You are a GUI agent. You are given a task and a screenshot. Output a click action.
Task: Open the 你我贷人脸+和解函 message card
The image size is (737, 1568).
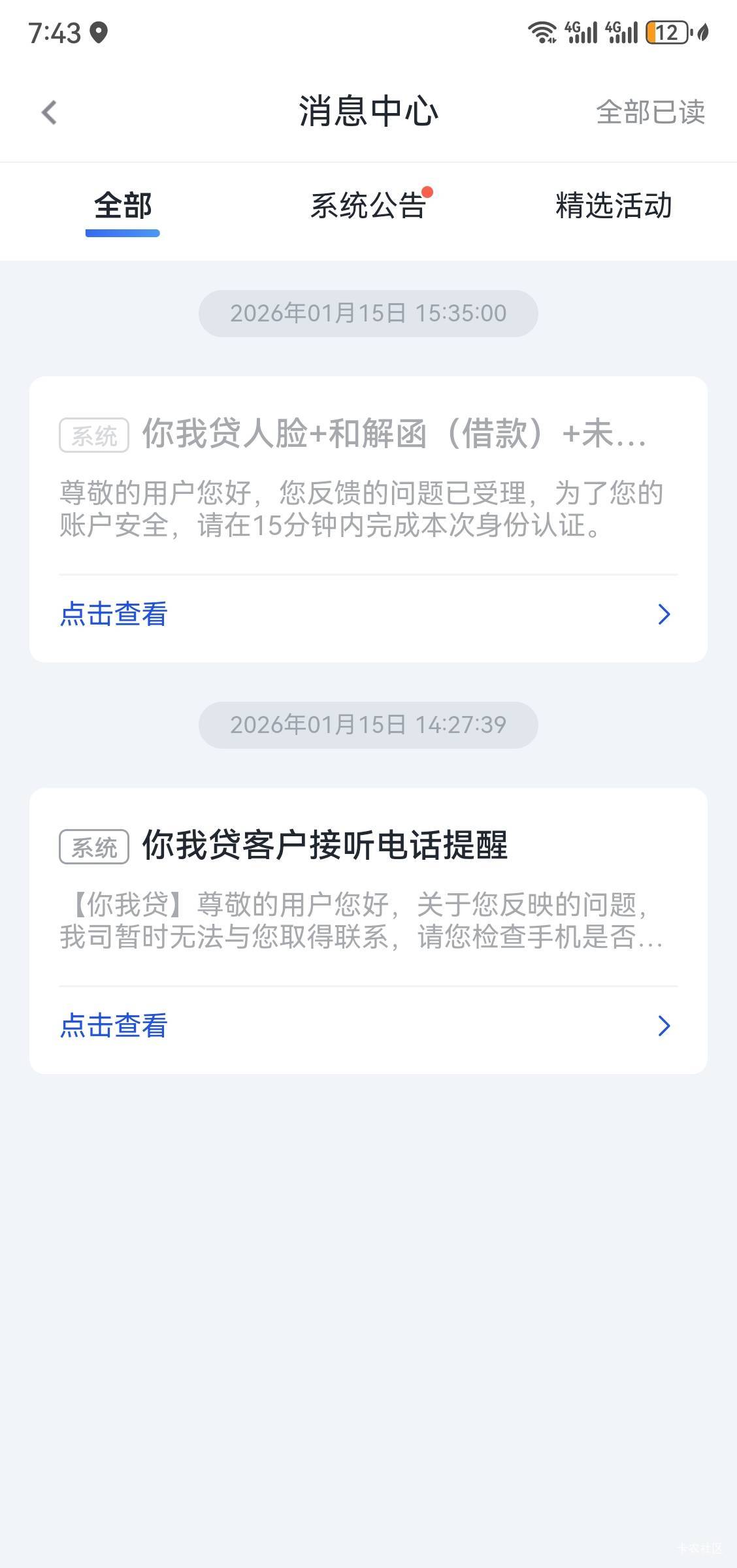[x=368, y=519]
